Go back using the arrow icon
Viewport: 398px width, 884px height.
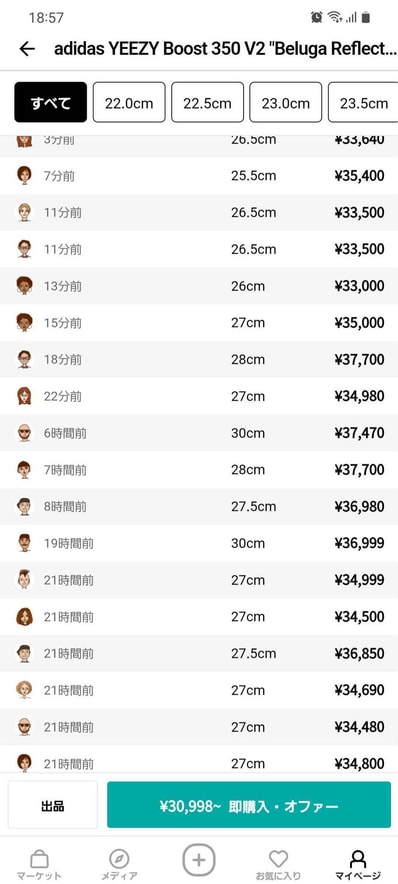coord(27,49)
